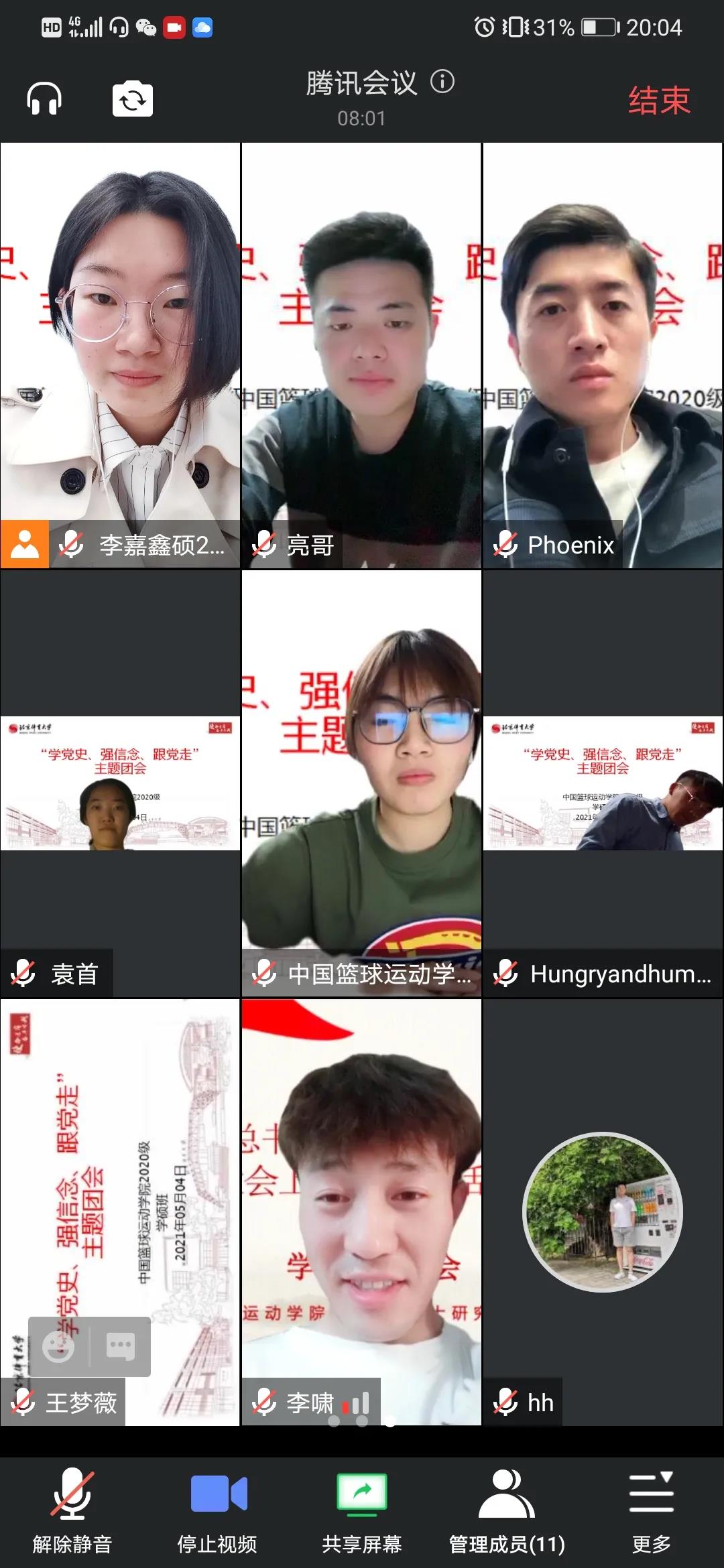724x1568 pixels.
Task: Select 袁首's video tile
Action: [x=121, y=784]
